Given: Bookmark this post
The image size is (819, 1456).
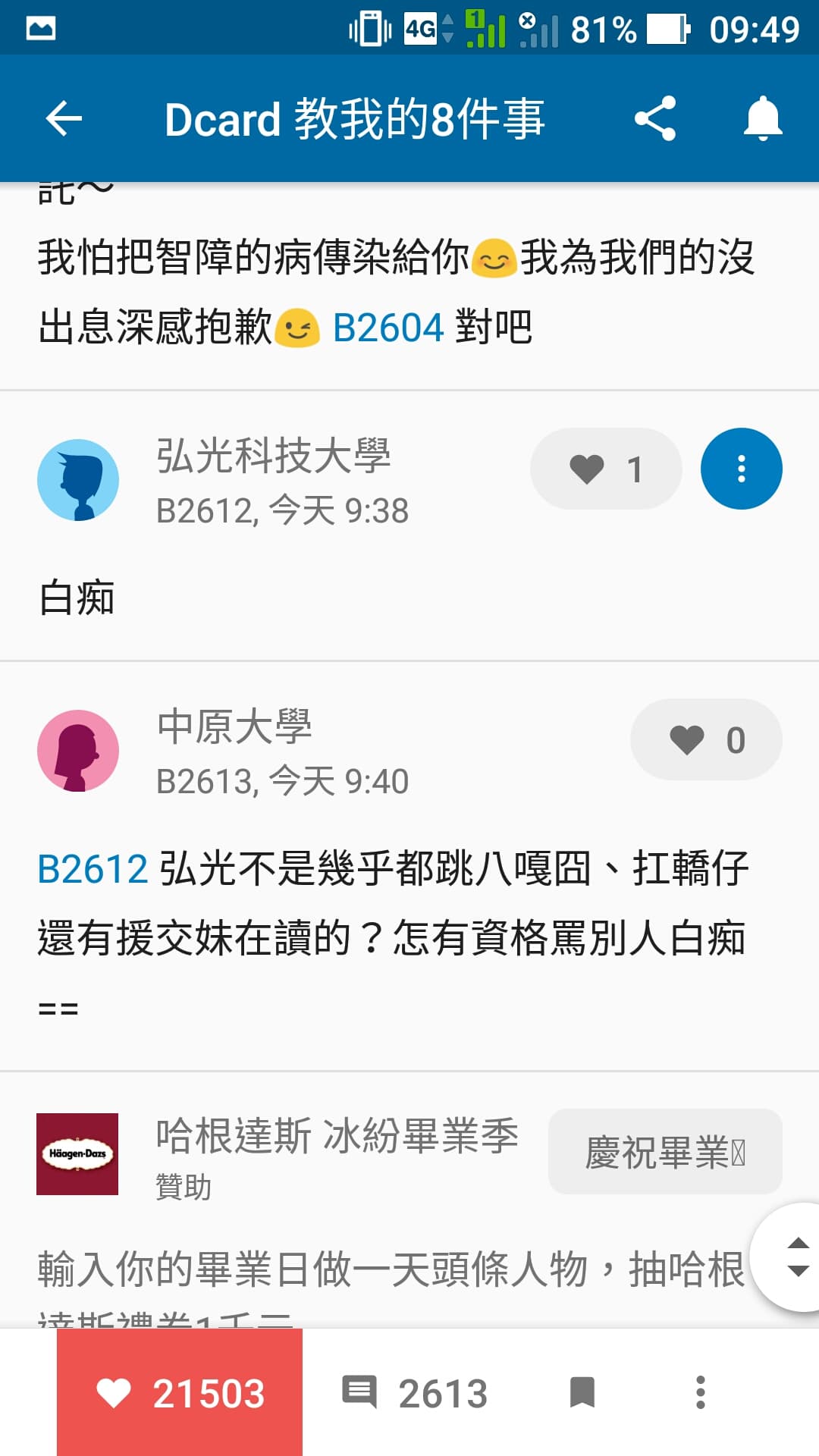Looking at the screenshot, I should click(582, 1392).
